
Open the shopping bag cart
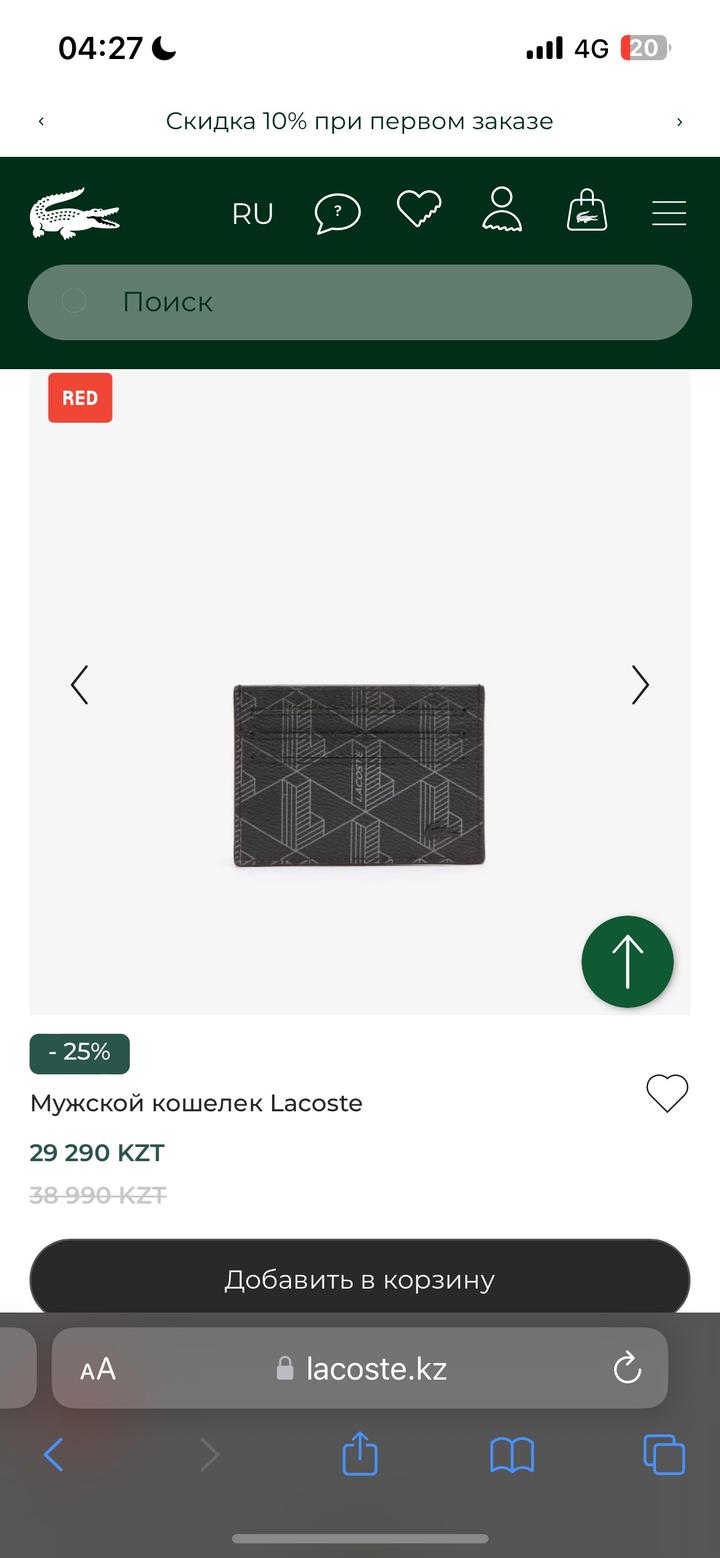tap(586, 210)
